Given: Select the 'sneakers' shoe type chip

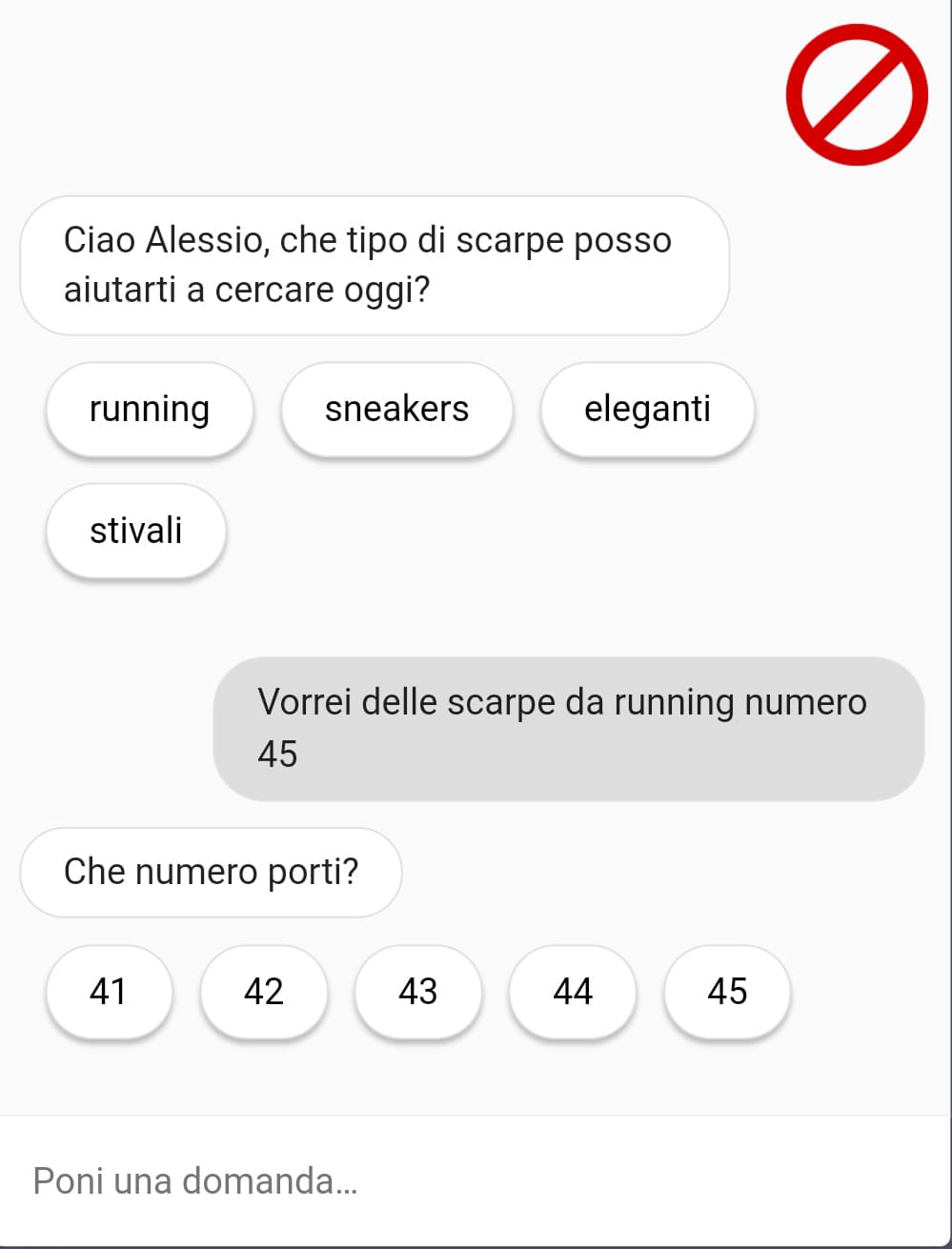Looking at the screenshot, I should point(396,409).
